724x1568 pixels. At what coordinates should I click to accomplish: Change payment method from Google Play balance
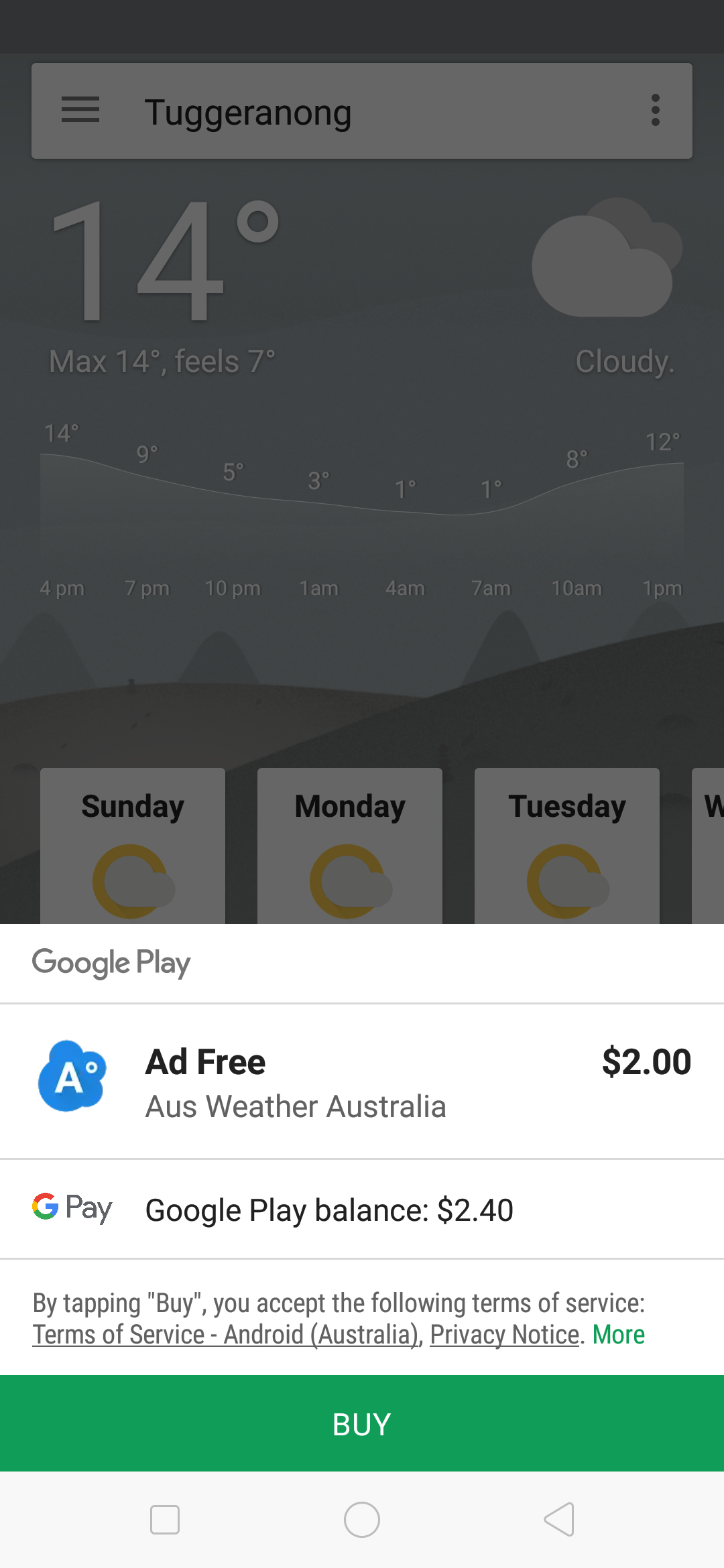(362, 1210)
